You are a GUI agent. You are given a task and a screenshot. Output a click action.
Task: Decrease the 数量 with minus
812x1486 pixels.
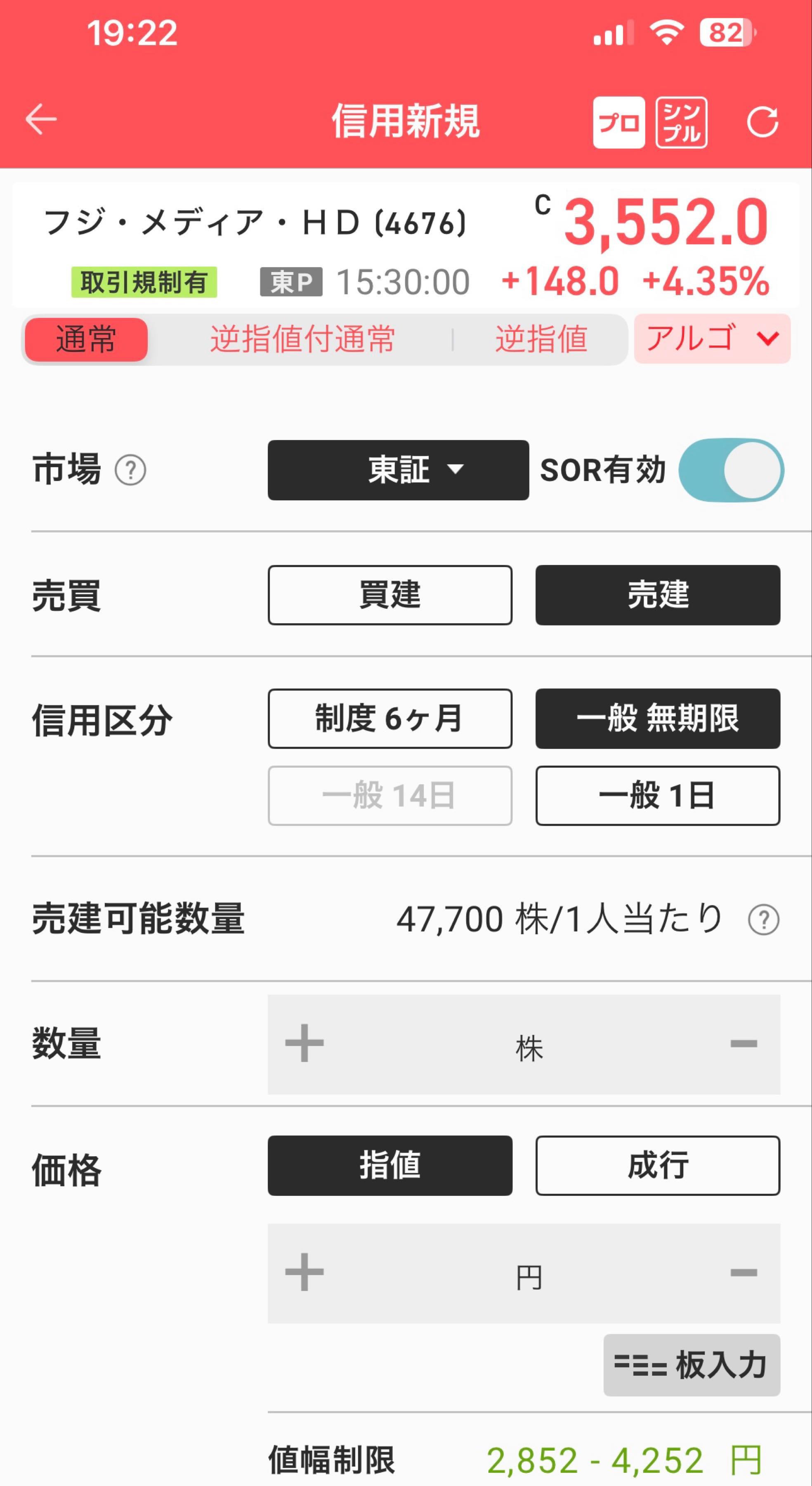coord(744,1043)
